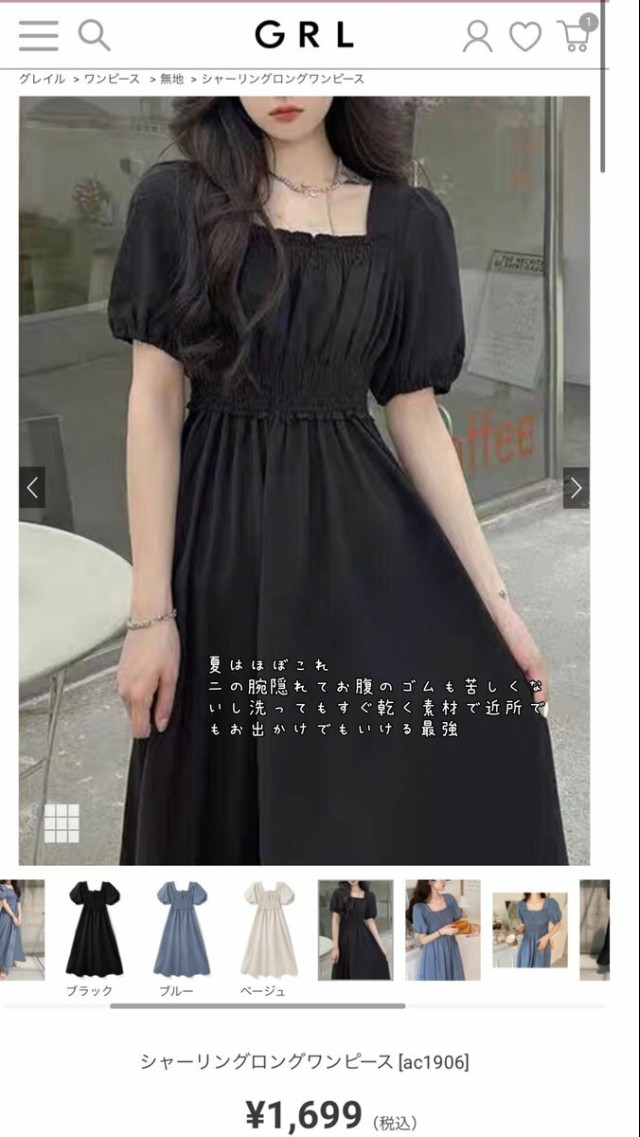
Task: Show the previous product image
Action: pos(32,488)
